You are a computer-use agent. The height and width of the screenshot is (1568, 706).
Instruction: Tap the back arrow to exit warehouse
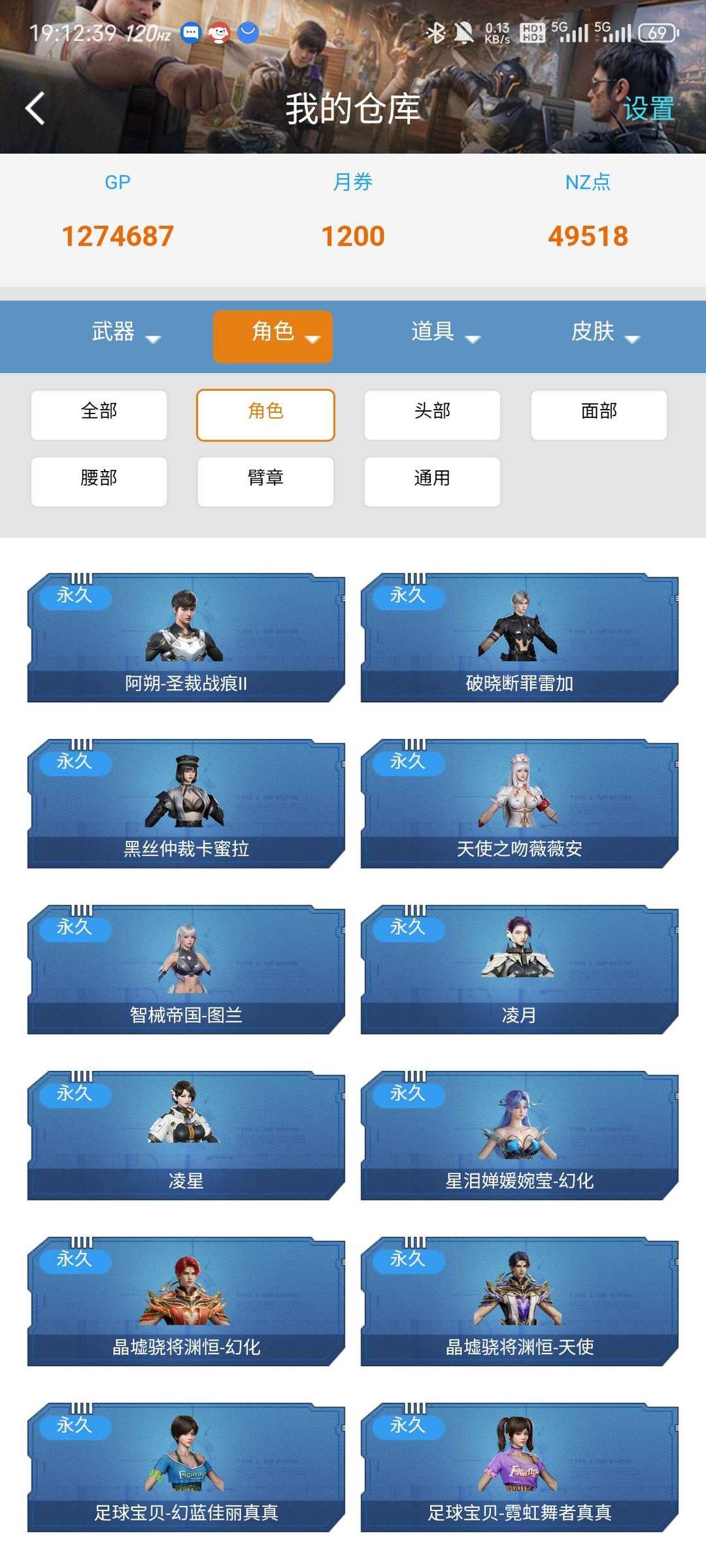point(37,108)
